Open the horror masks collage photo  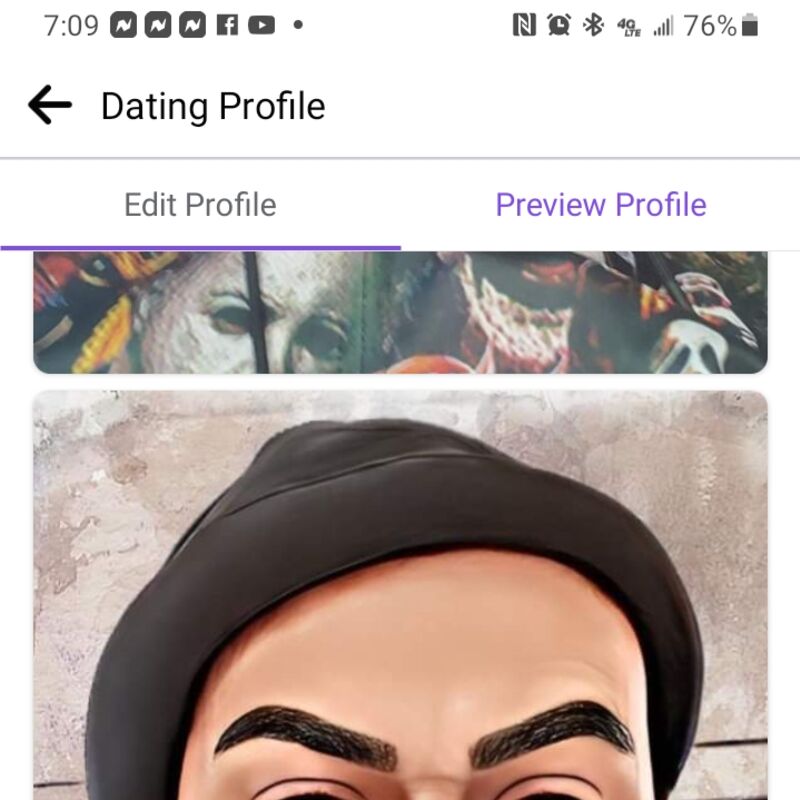(400, 312)
